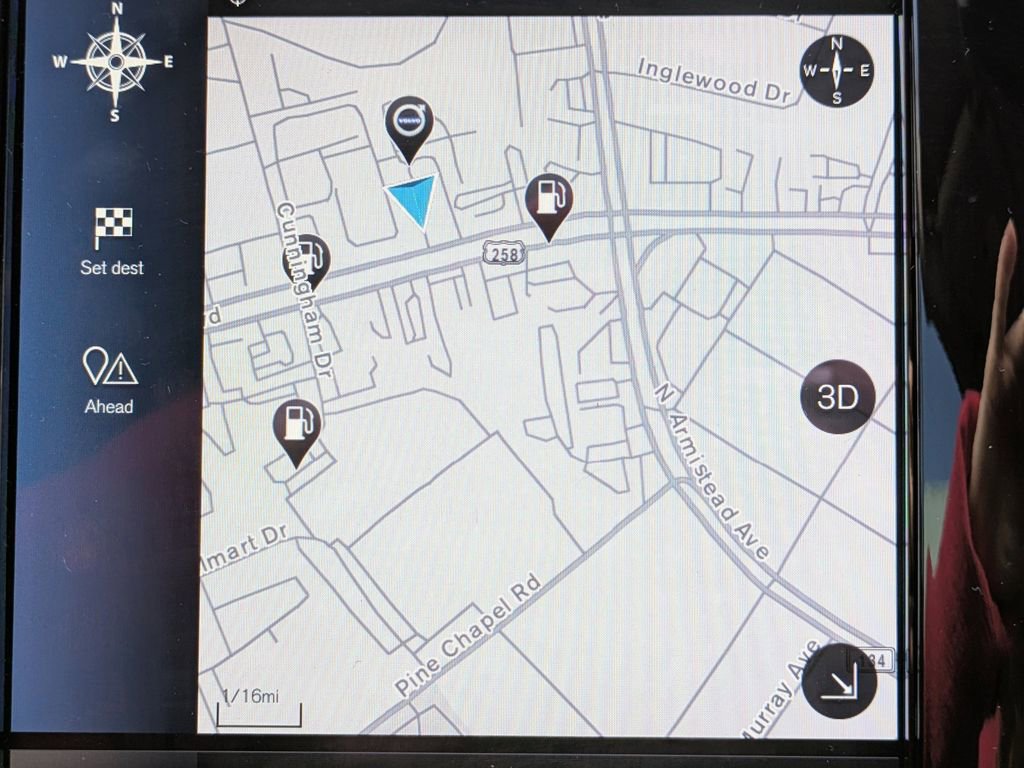This screenshot has height=768, width=1024.
Task: Select the Volvo dealer pin on the map
Action: click(409, 125)
